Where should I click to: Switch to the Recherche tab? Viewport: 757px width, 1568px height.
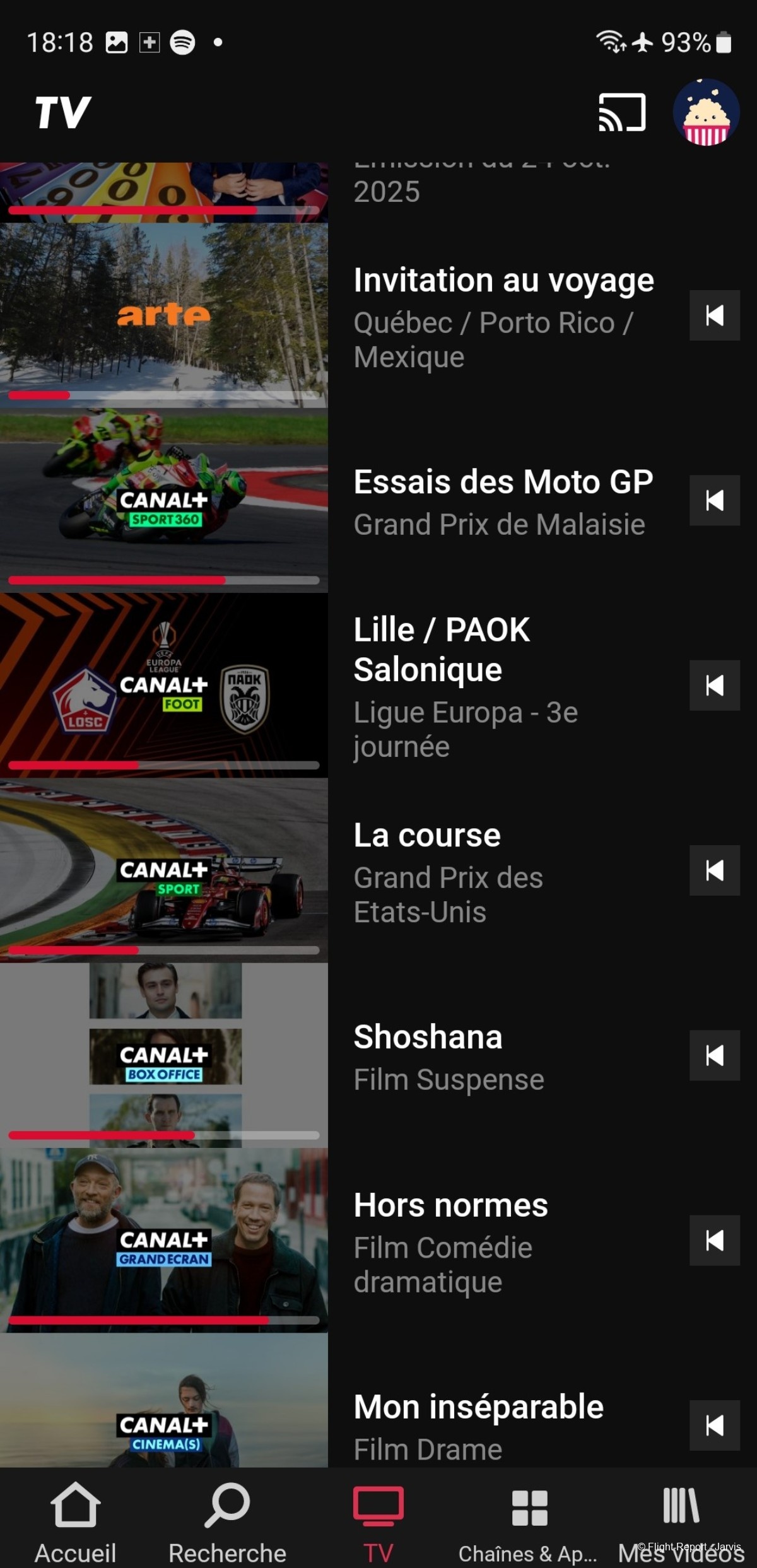pyautogui.click(x=227, y=1520)
